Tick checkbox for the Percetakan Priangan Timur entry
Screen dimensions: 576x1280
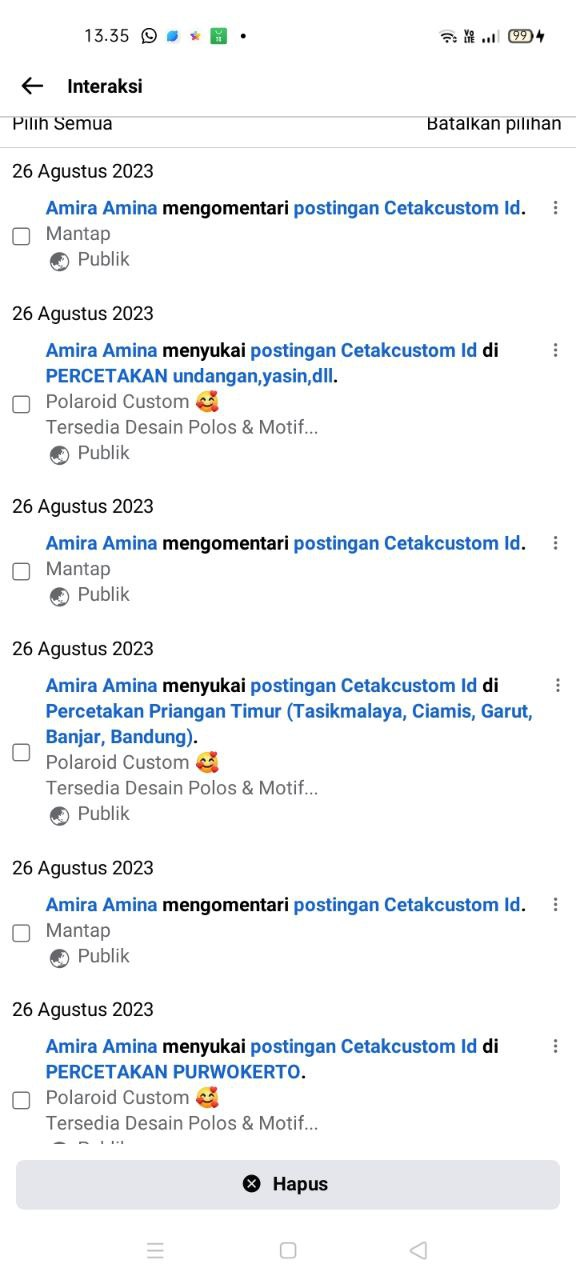coord(21,752)
